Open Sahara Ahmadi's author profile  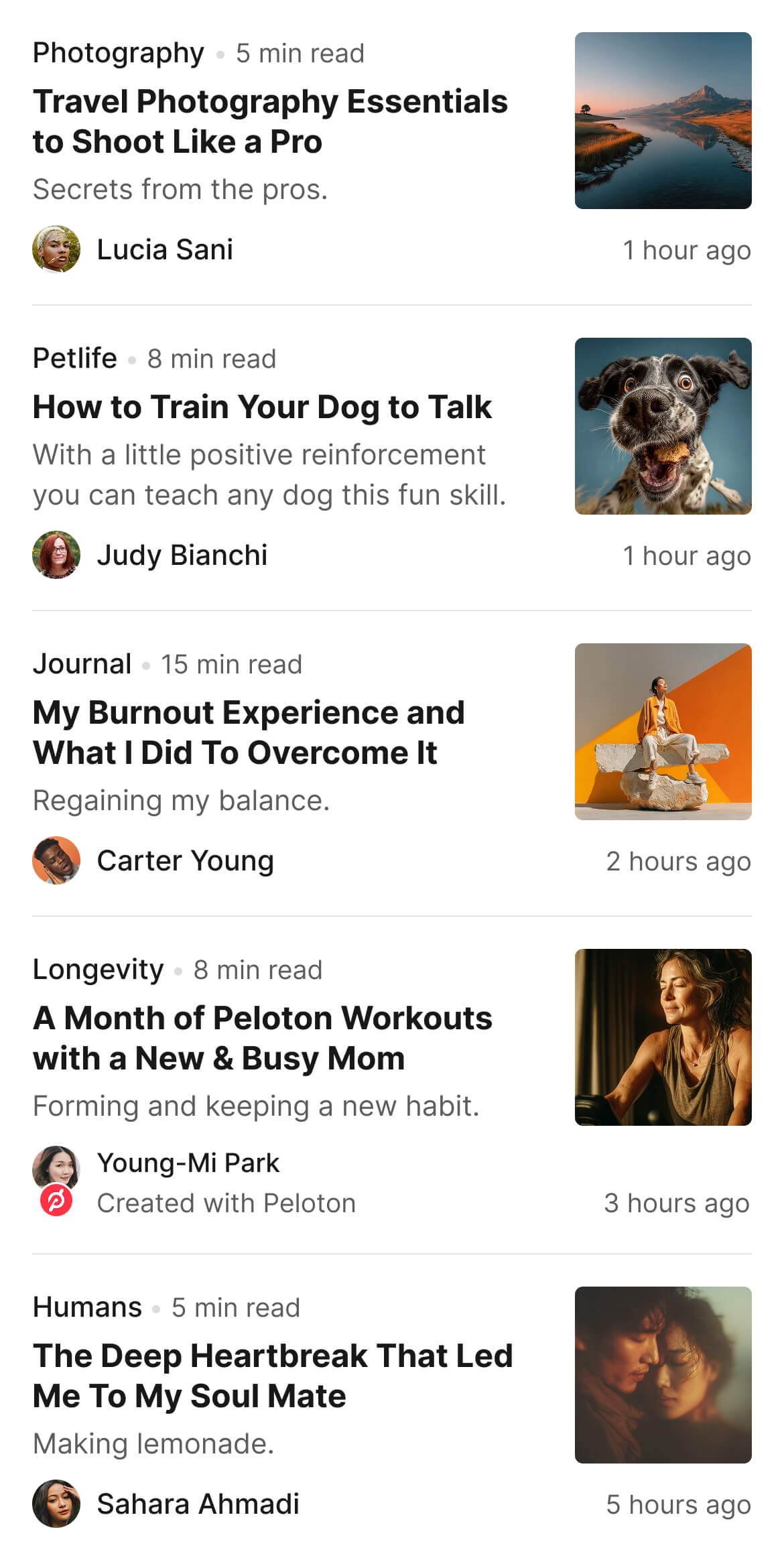tap(198, 1504)
